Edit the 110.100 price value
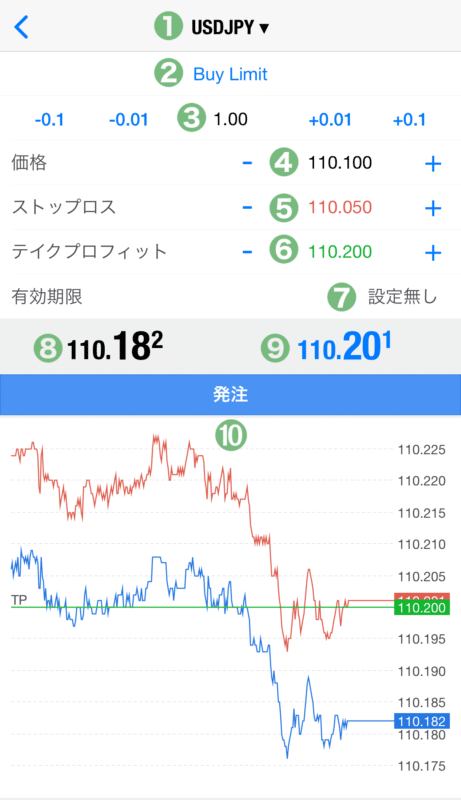Image resolution: width=461 pixels, height=800 pixels. click(x=340, y=163)
